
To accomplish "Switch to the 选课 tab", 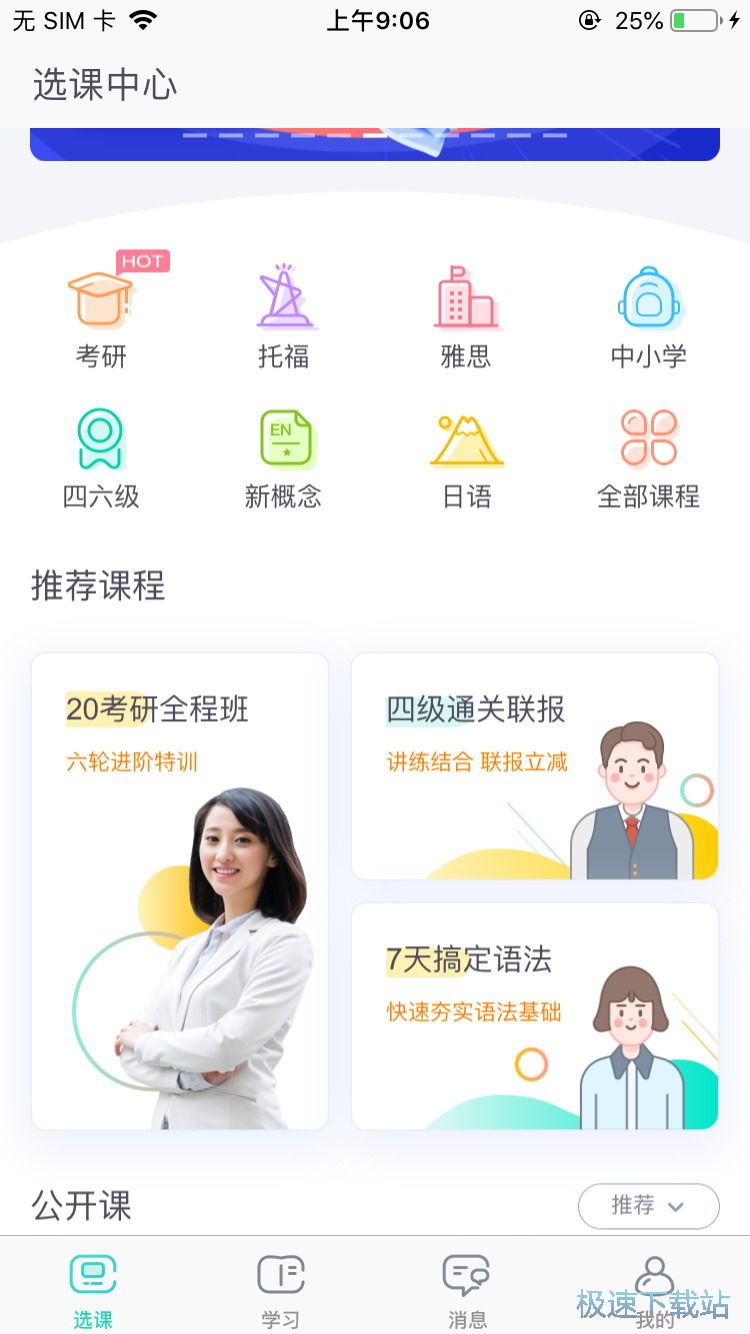I will [93, 1290].
